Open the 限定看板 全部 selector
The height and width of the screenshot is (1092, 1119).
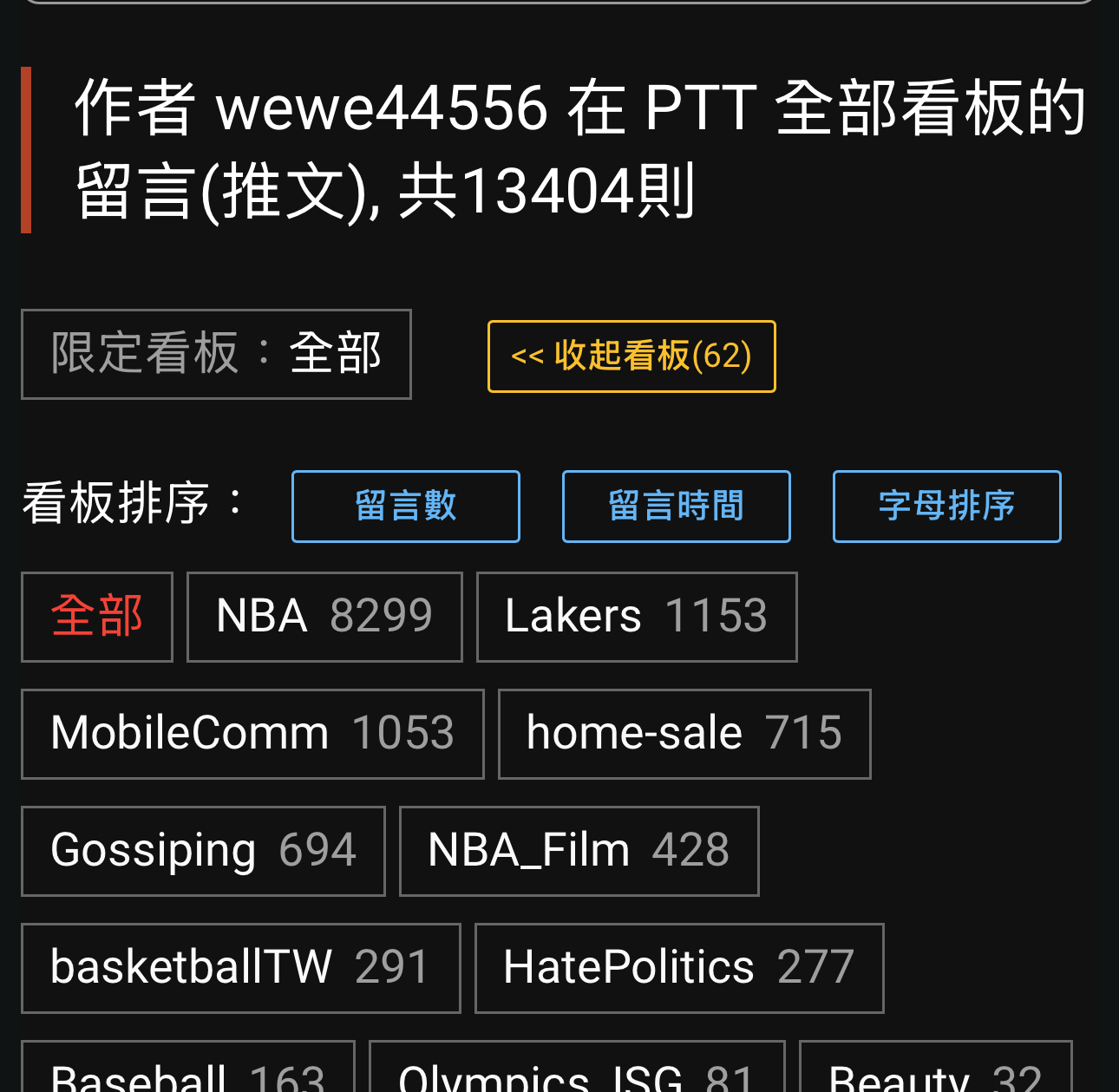point(216,354)
